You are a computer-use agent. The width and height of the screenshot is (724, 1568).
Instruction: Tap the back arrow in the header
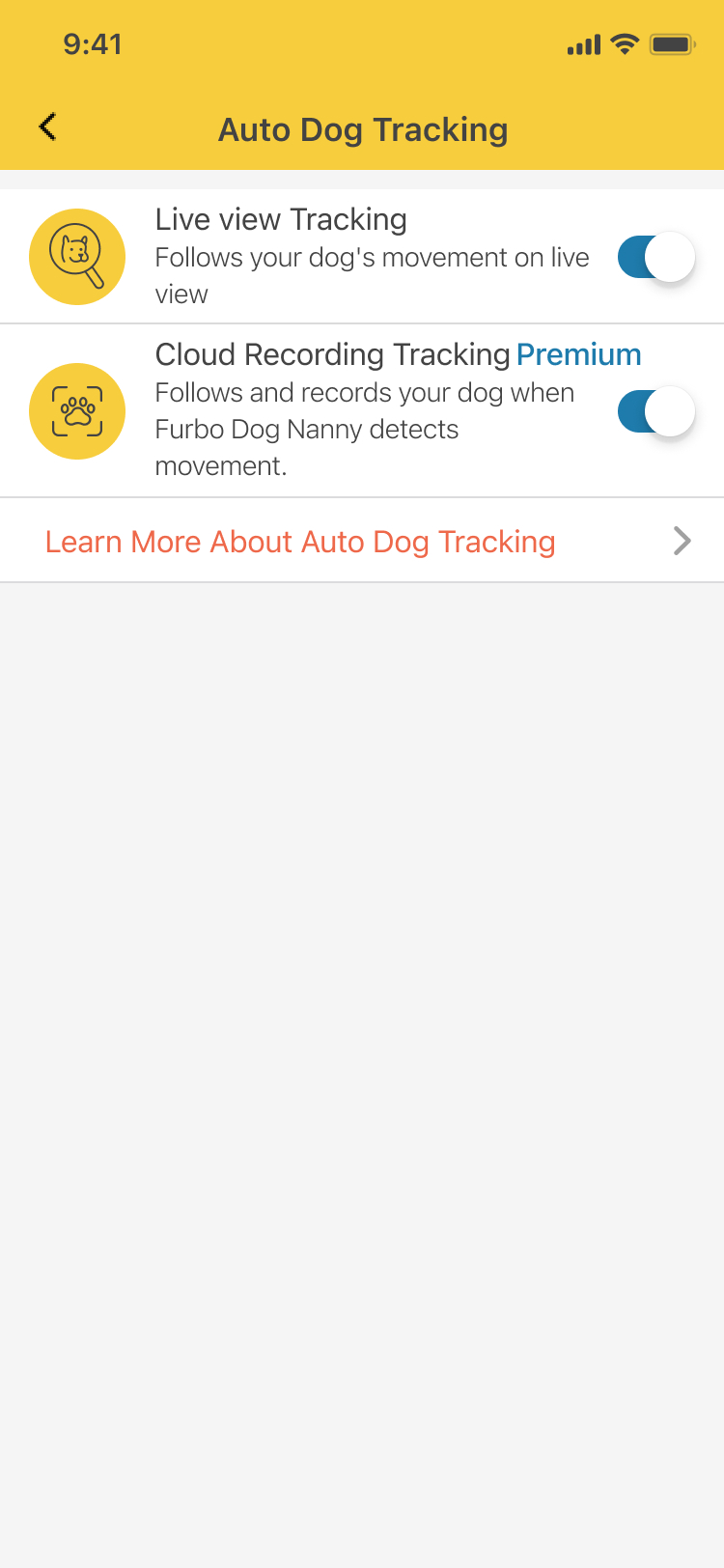pos(46,126)
